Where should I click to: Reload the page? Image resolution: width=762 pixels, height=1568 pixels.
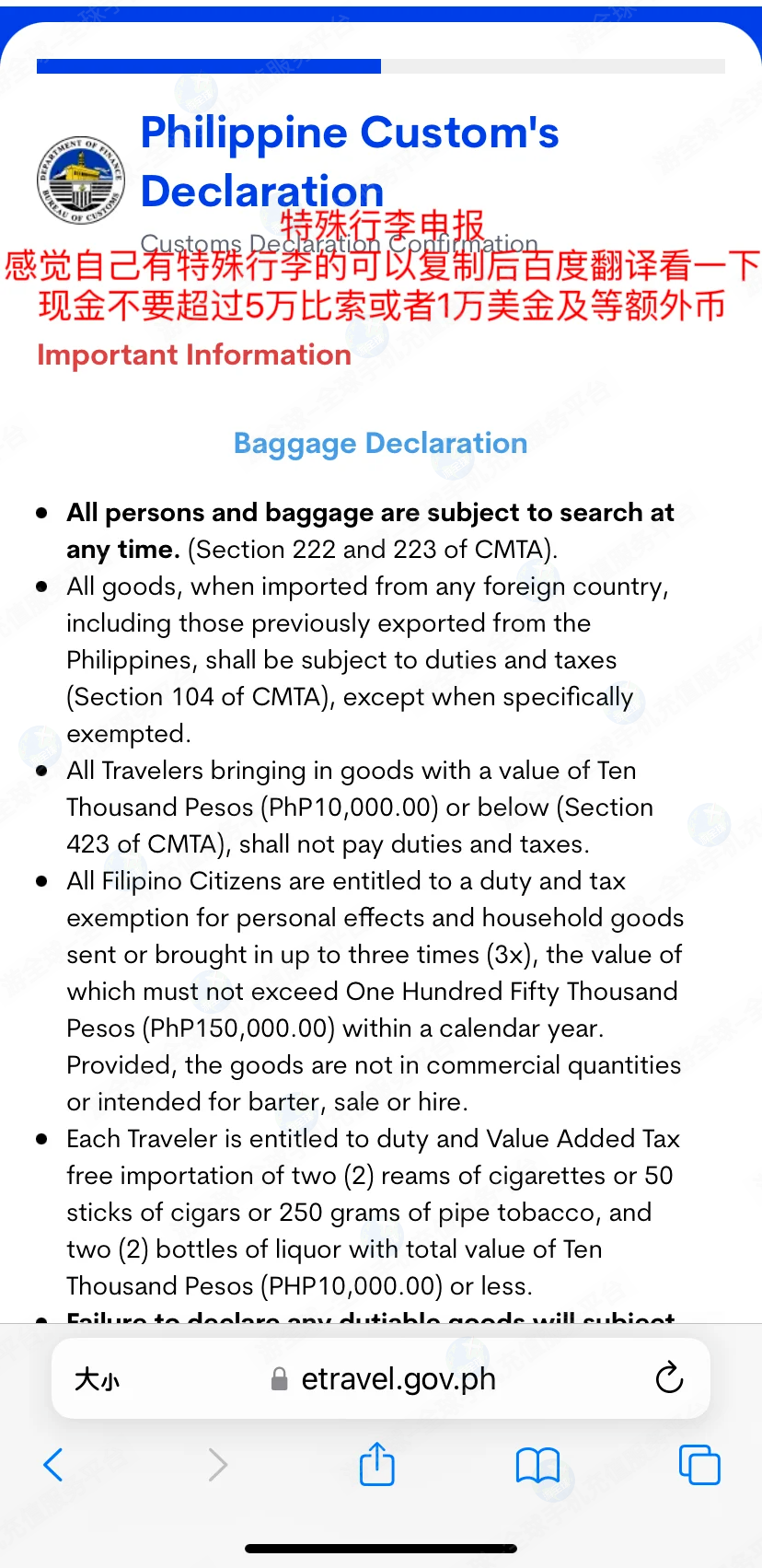pyautogui.click(x=669, y=1377)
